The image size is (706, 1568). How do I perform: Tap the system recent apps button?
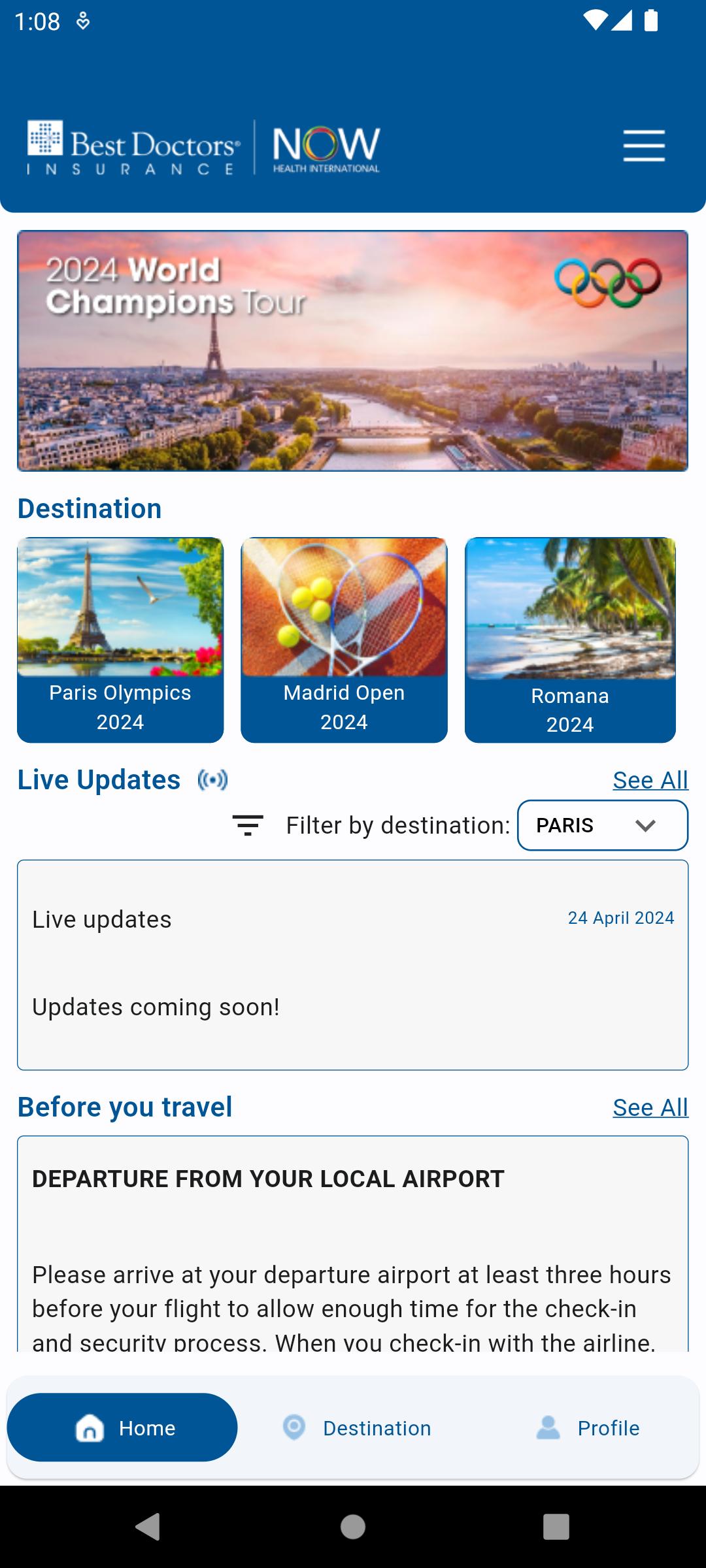tap(556, 1527)
